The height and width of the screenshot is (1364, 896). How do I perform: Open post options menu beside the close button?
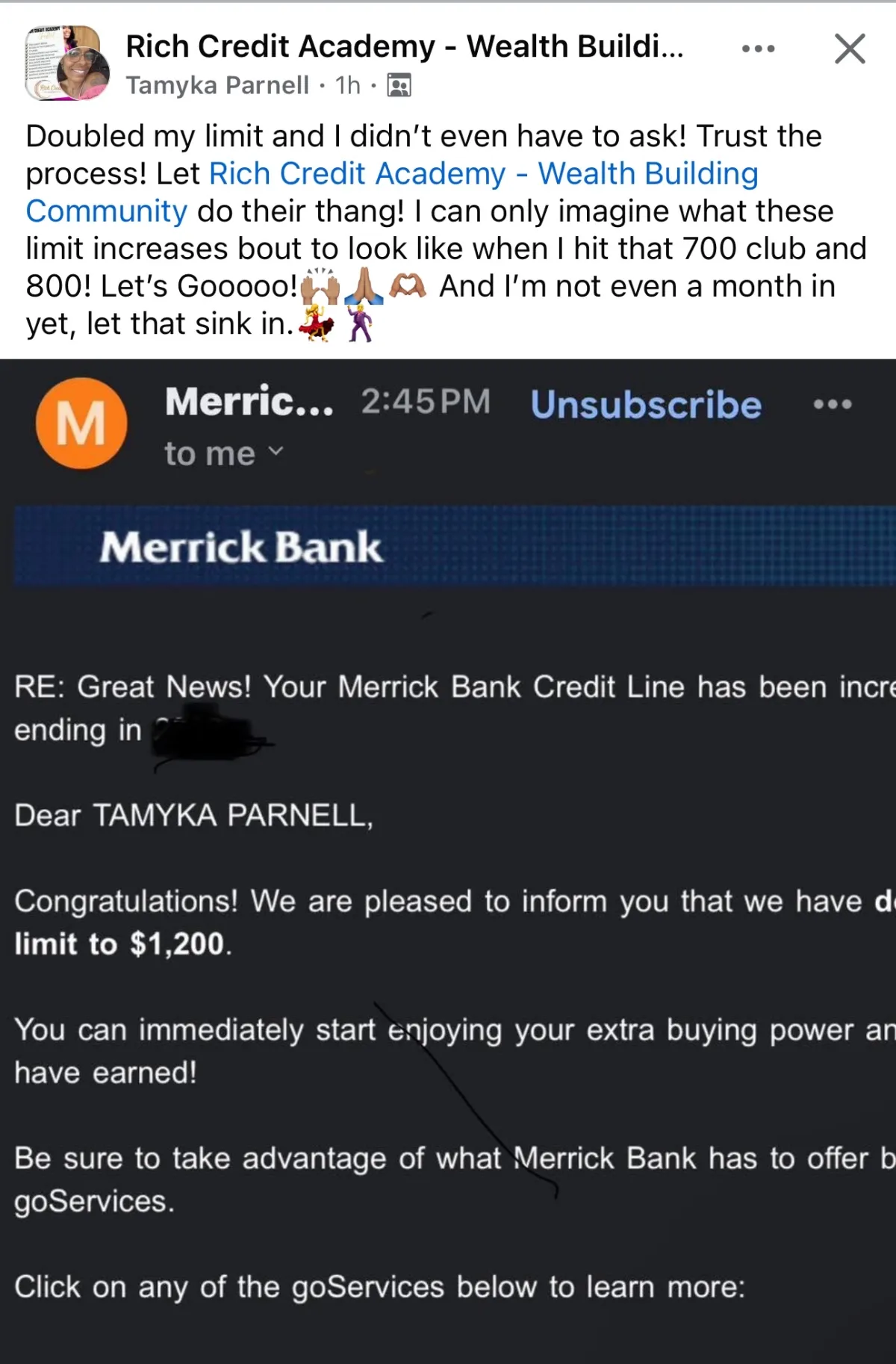pos(758,49)
